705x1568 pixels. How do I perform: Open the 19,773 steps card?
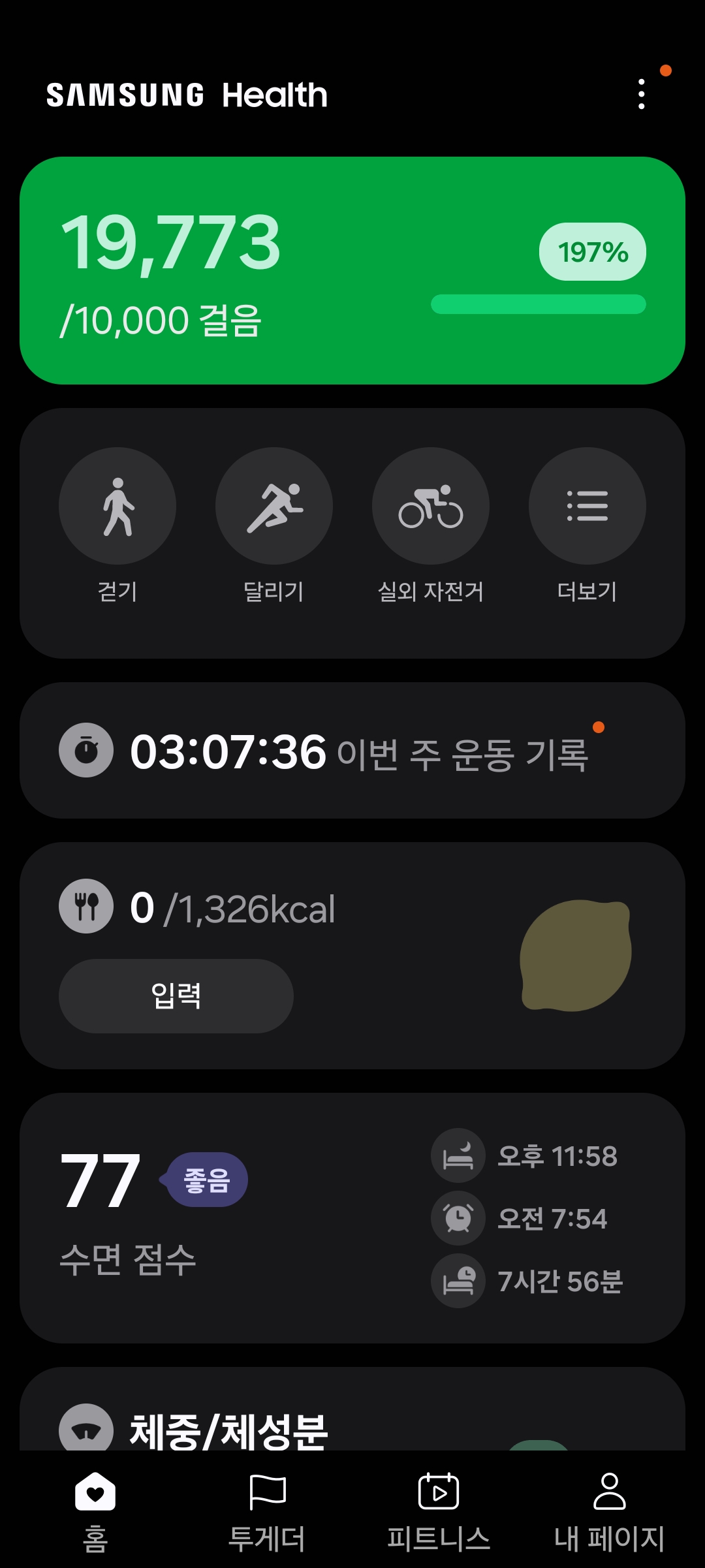[x=352, y=270]
